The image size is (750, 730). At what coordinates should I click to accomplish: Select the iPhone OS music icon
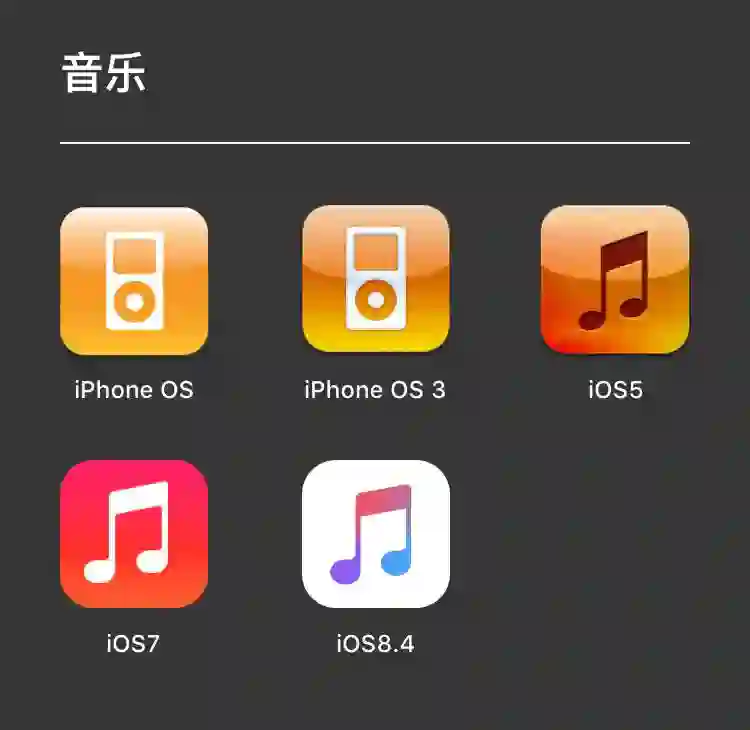[134, 281]
